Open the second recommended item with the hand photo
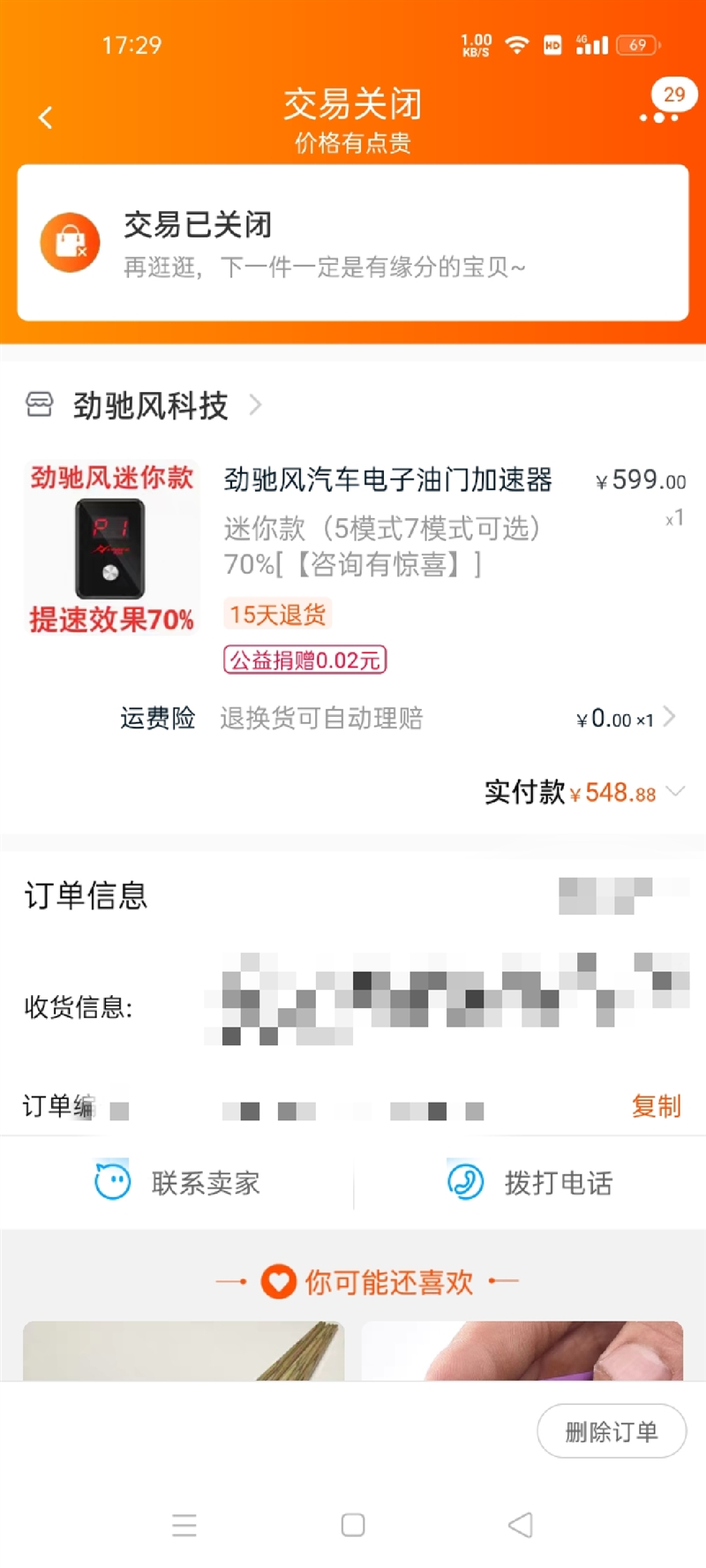 pos(522,1351)
